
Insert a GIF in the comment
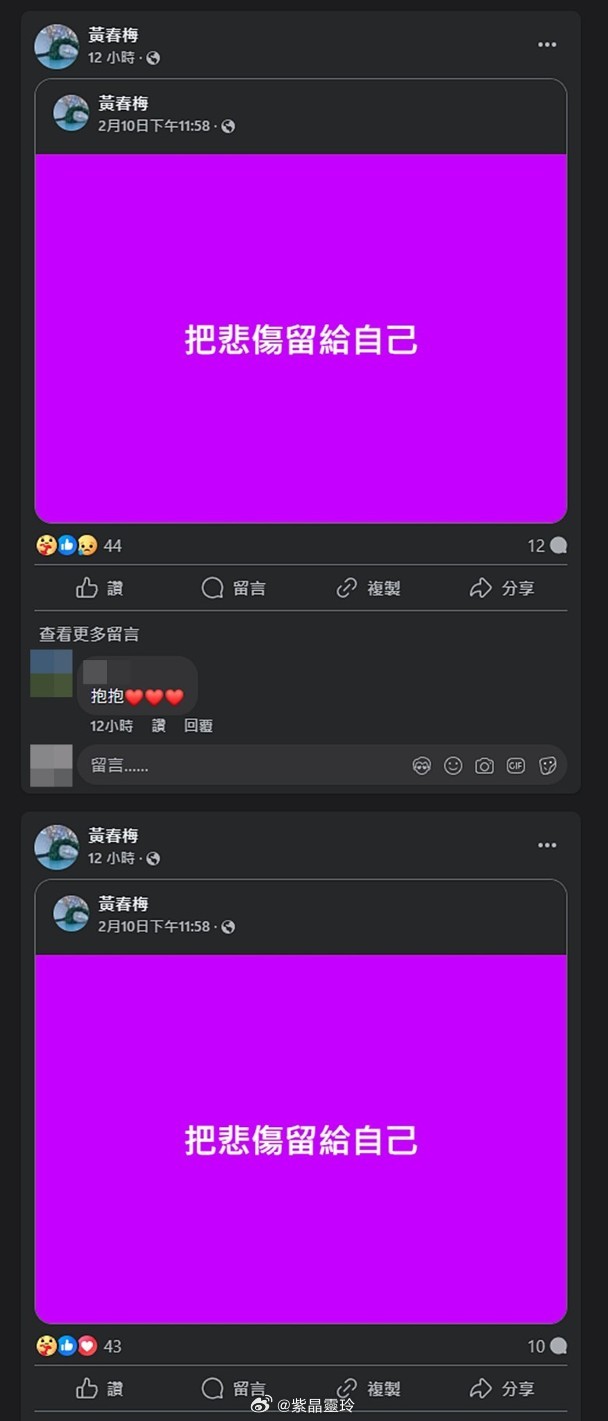pyautogui.click(x=516, y=766)
